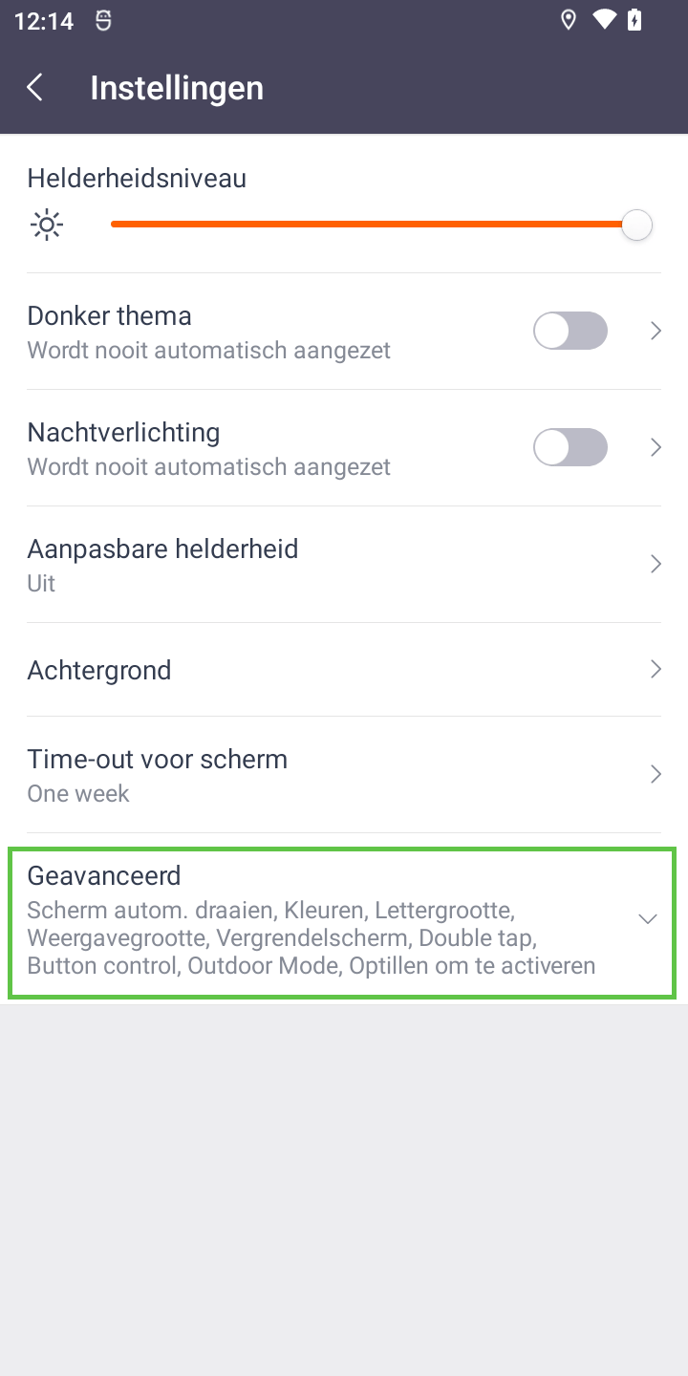Open Aanpasbare helderheid settings

(x=344, y=565)
